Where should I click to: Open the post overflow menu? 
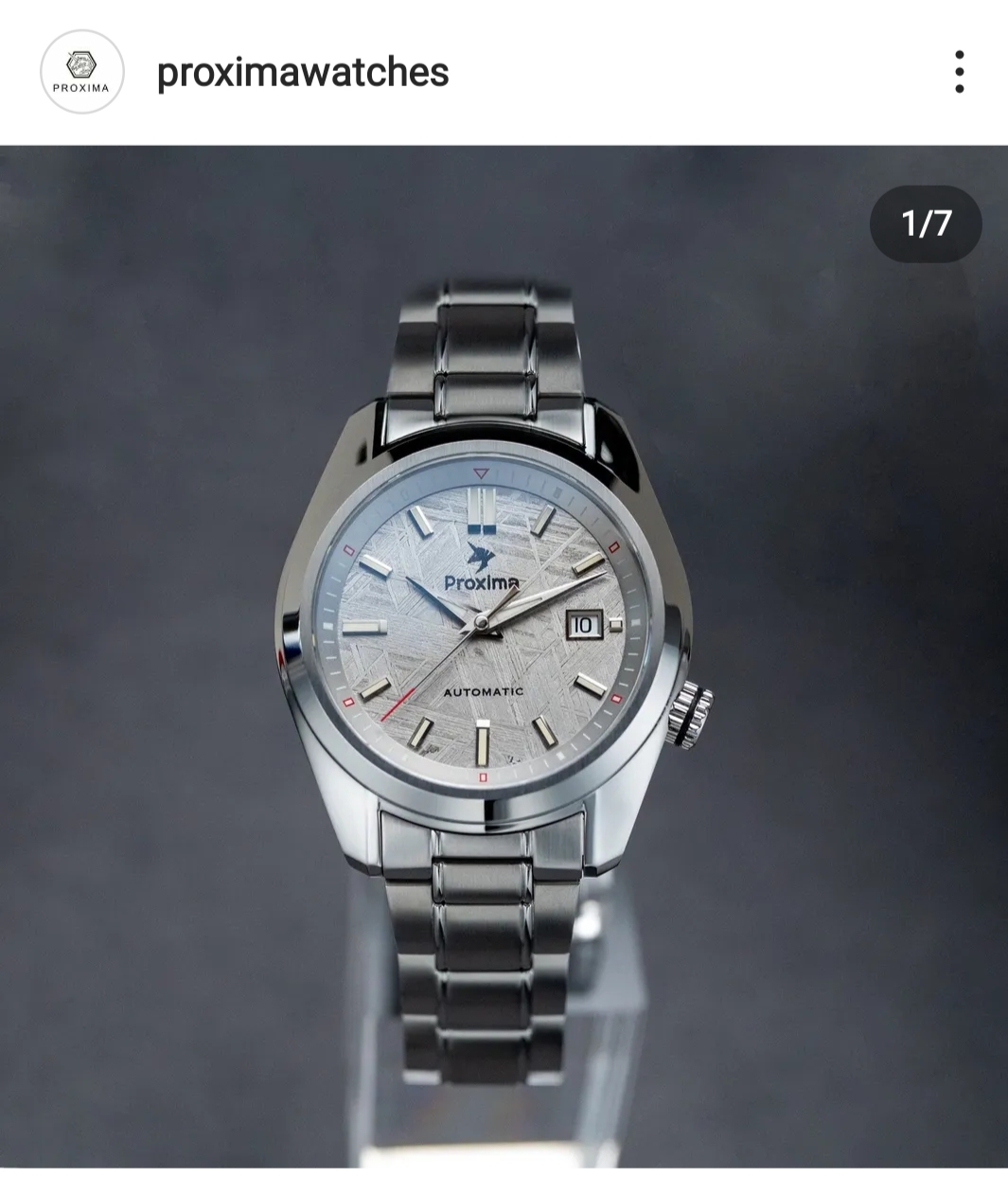pyautogui.click(x=959, y=72)
